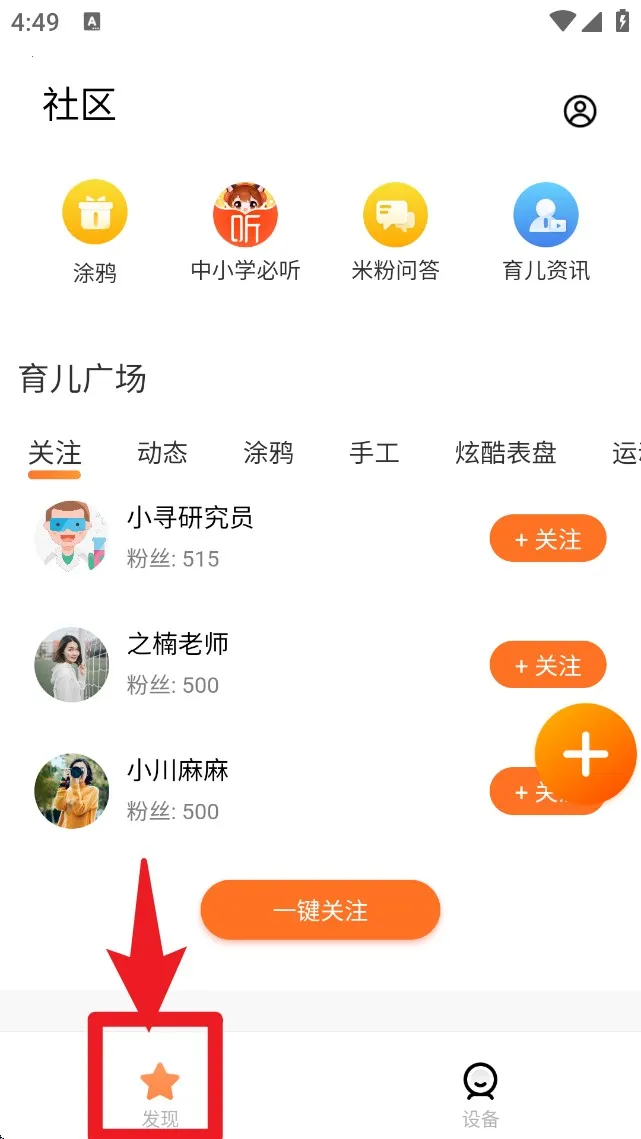Switch to the 炫酷表盘 tab
This screenshot has width=641, height=1139.
coord(505,453)
